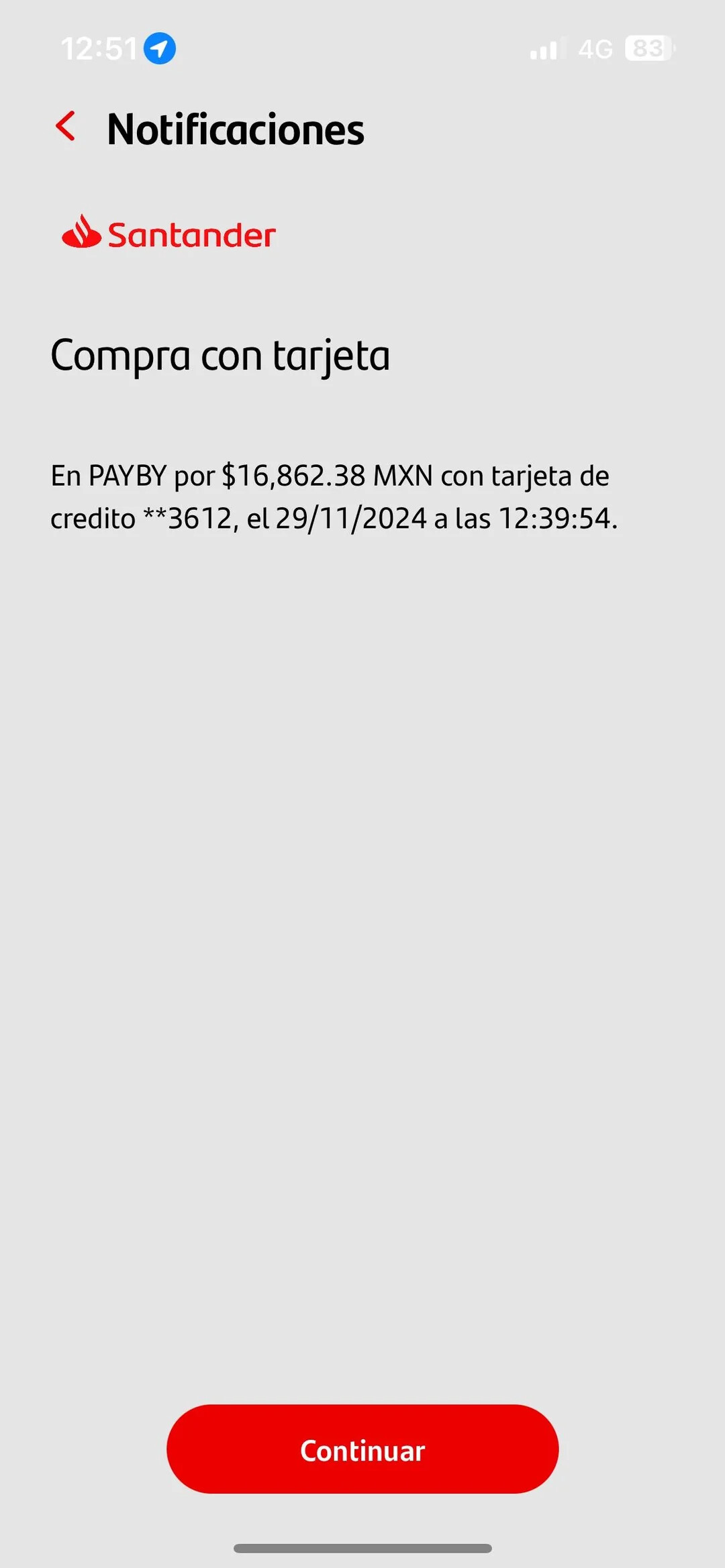Go back from Notificaciones screen
The height and width of the screenshot is (1568, 725).
click(66, 126)
